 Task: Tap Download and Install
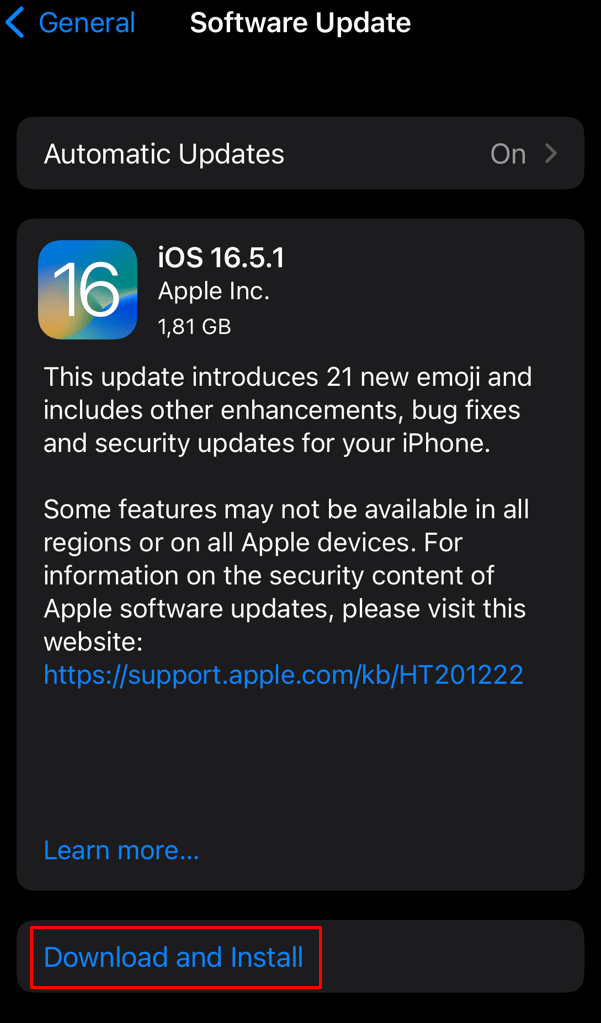(x=173, y=957)
